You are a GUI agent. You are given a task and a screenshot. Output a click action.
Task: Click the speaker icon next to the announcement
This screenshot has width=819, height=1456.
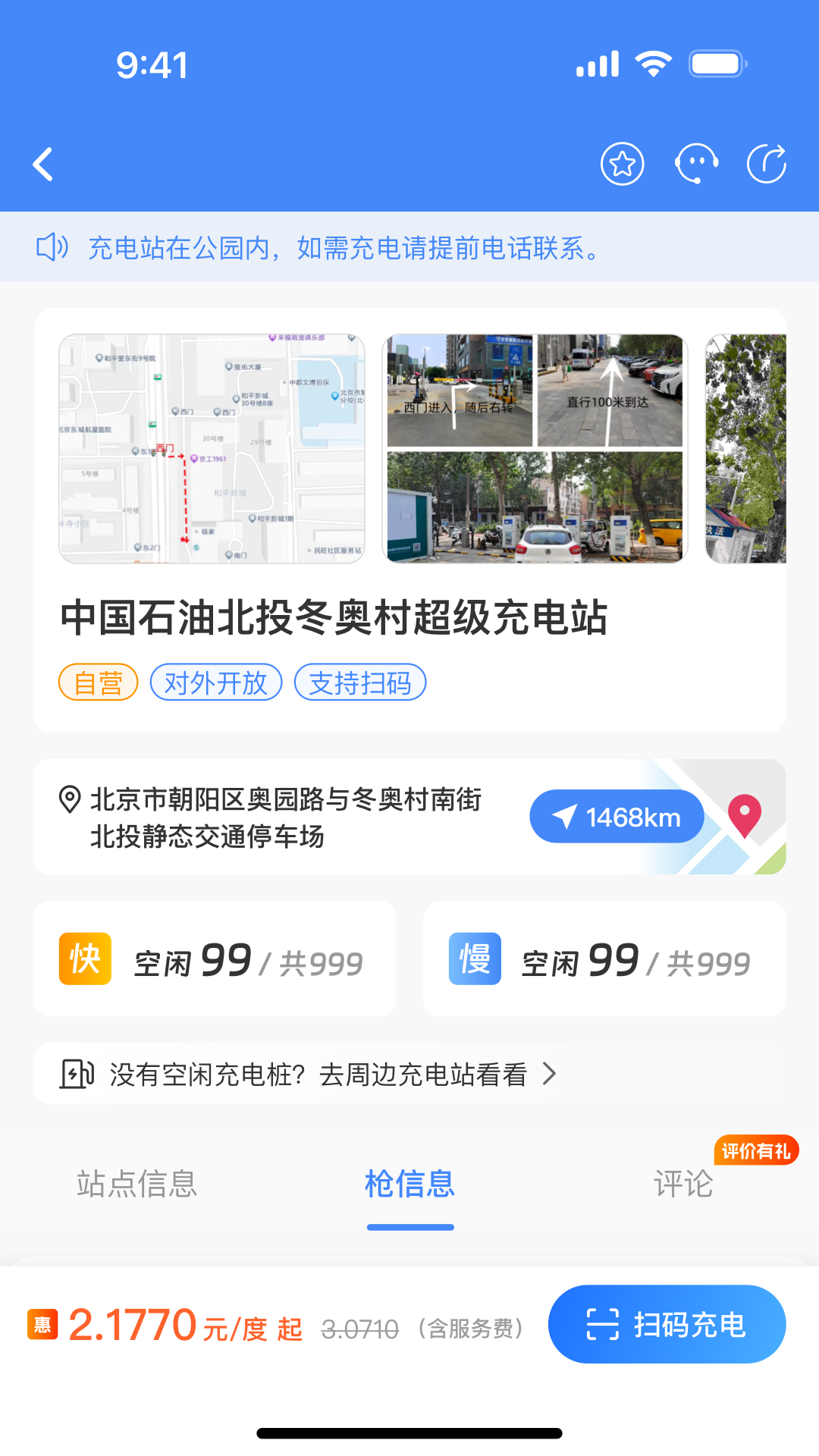52,248
